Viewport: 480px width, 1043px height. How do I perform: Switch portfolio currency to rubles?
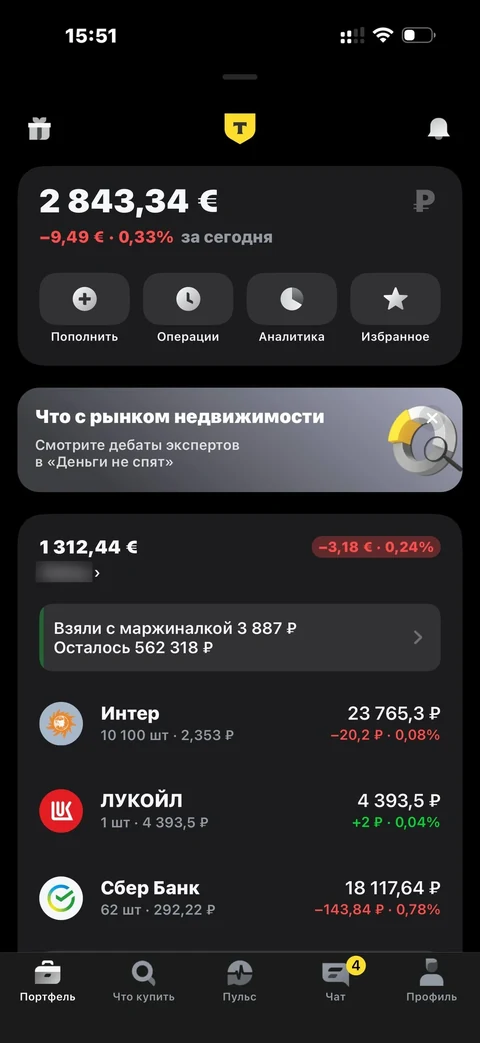tap(424, 201)
